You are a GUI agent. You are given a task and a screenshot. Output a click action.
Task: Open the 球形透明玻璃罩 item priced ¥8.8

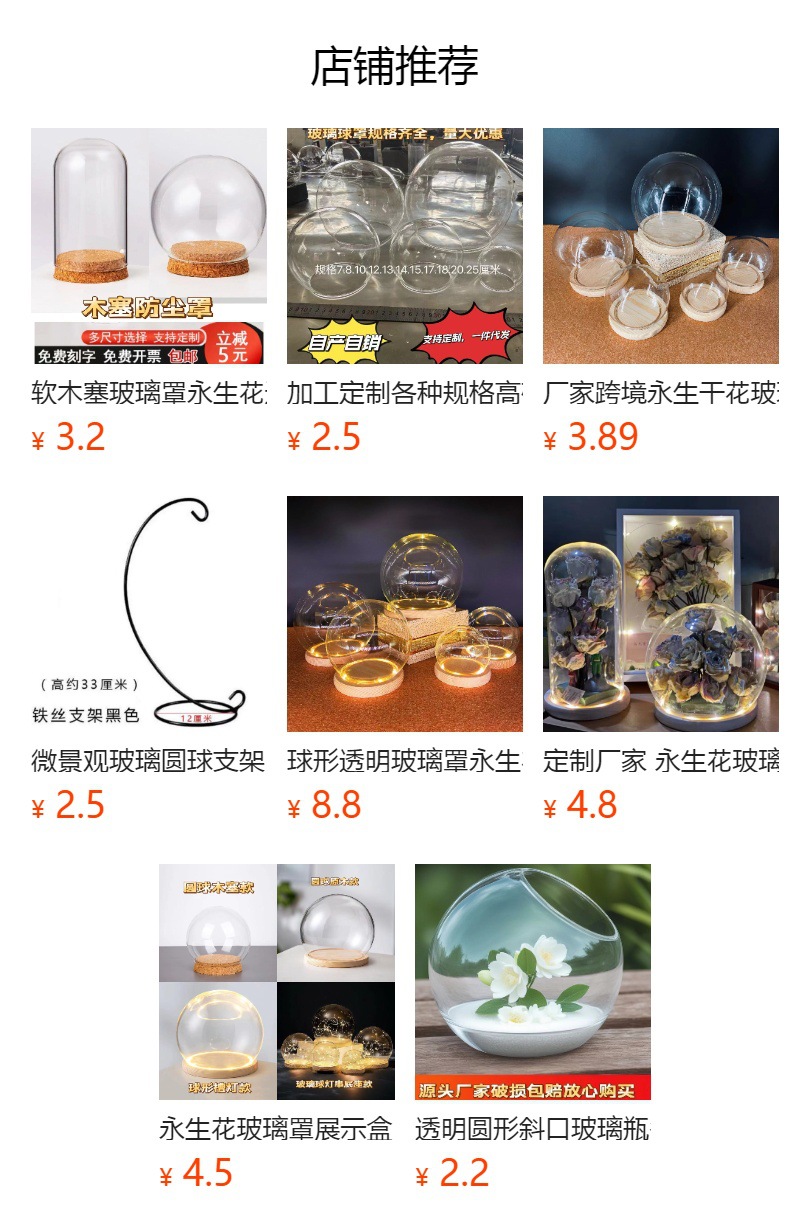pos(405,614)
